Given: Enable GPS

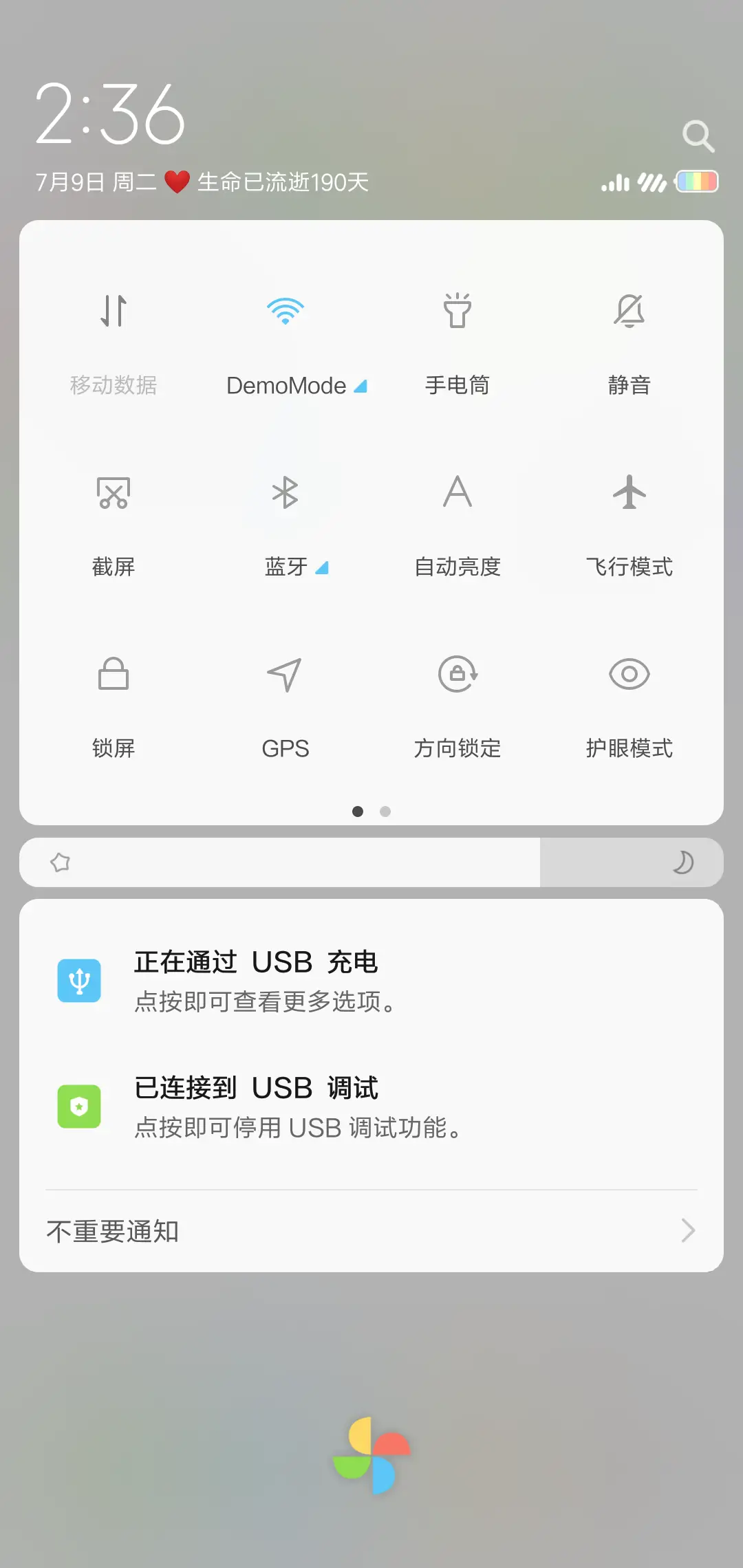Looking at the screenshot, I should (x=286, y=701).
